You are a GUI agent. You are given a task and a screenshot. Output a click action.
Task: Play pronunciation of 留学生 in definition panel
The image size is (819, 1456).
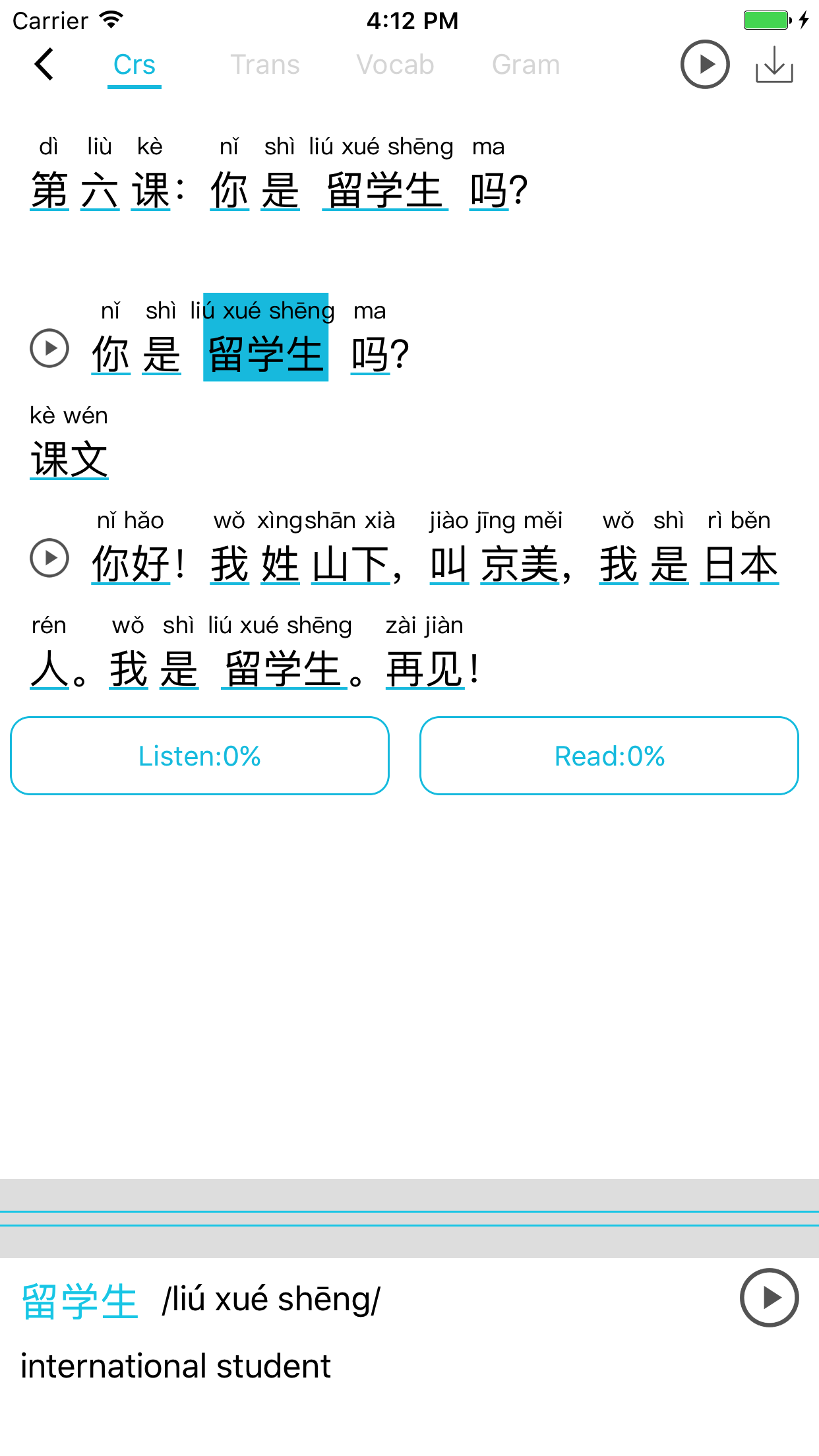(x=769, y=1298)
